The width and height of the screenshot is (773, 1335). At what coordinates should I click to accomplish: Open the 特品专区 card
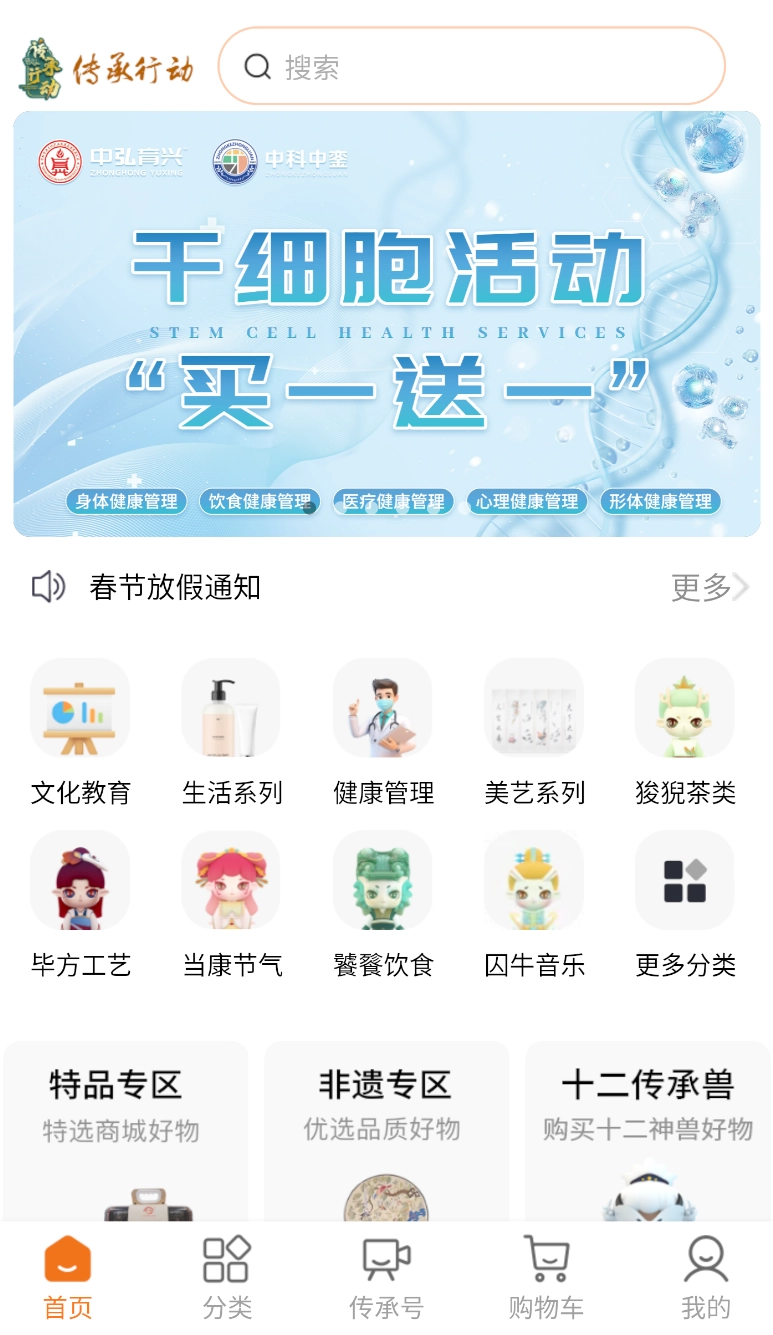point(125,1130)
